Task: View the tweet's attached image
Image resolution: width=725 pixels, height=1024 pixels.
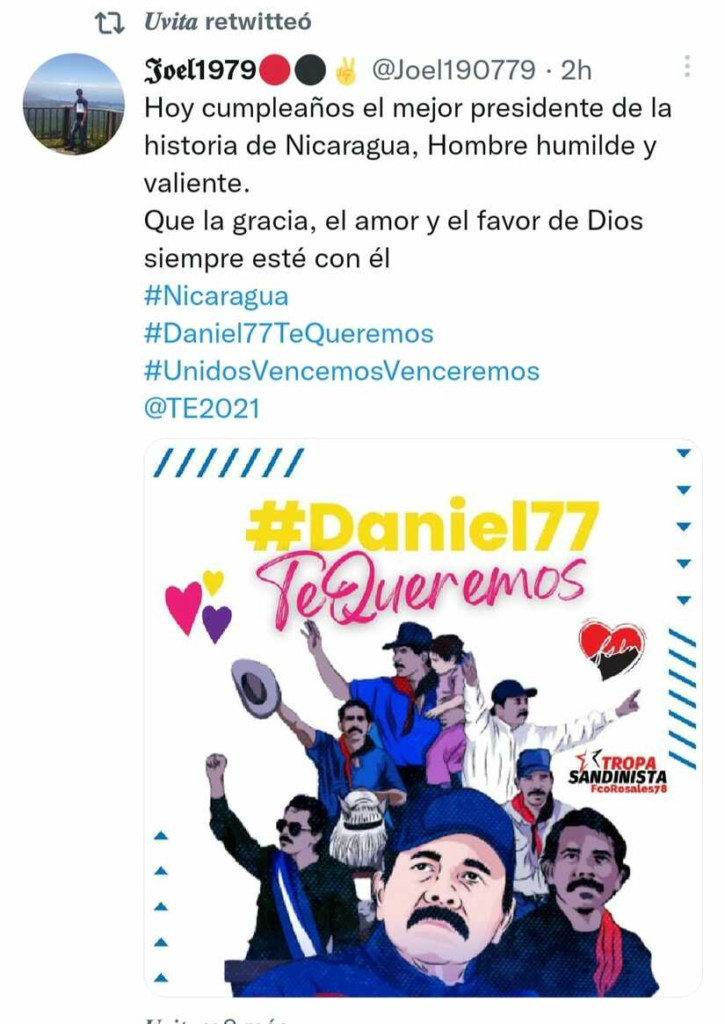Action: (x=423, y=717)
